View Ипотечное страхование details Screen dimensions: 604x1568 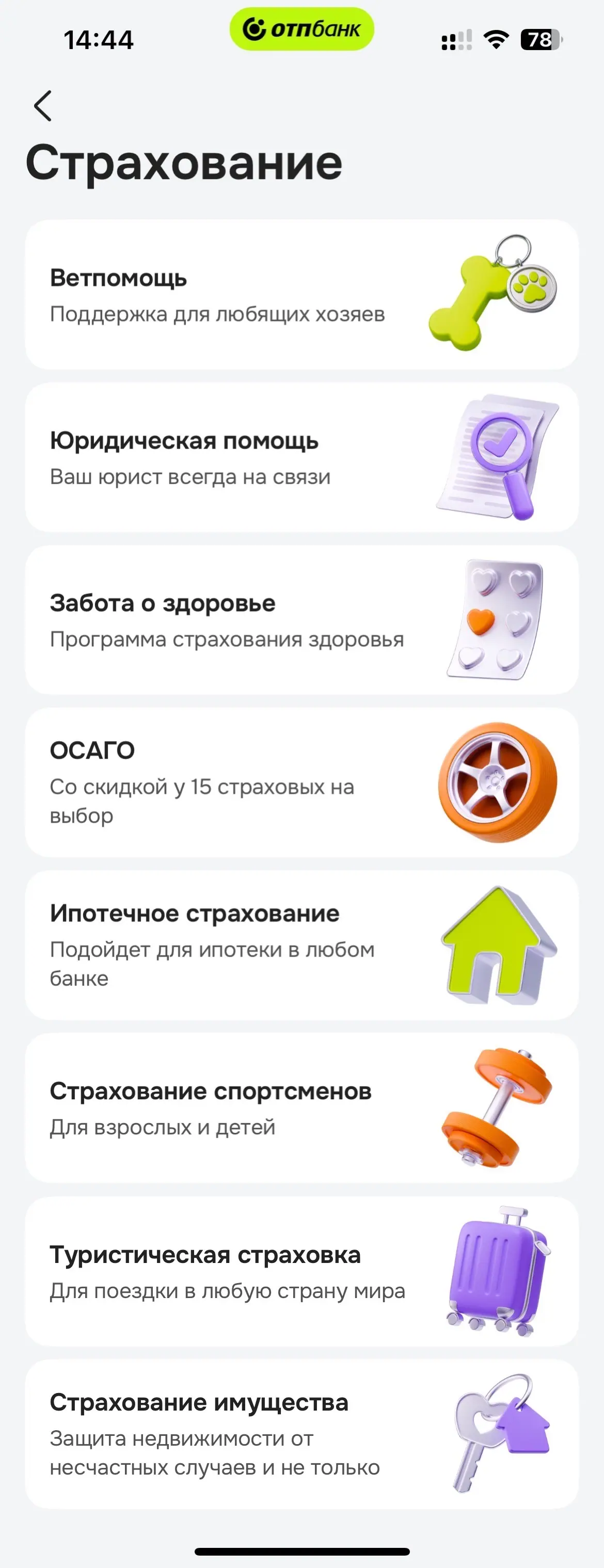click(x=301, y=946)
